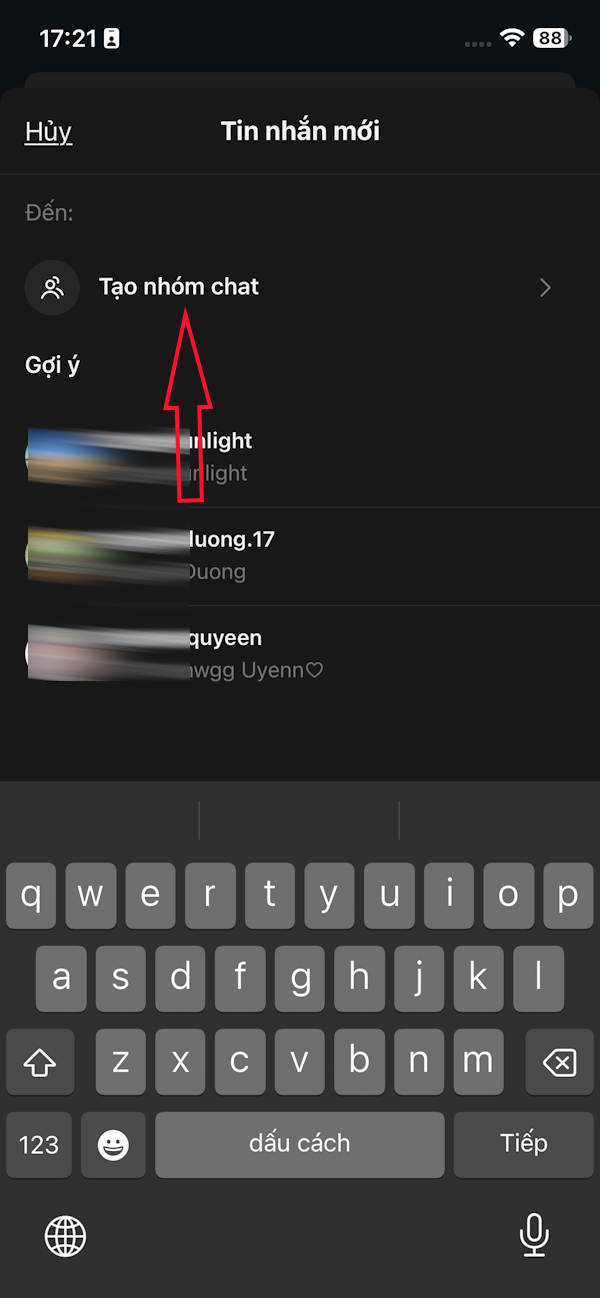Image resolution: width=600 pixels, height=1298 pixels.
Task: Select the suggested contact ending in 'unlight'
Action: pyautogui.click(x=300, y=456)
